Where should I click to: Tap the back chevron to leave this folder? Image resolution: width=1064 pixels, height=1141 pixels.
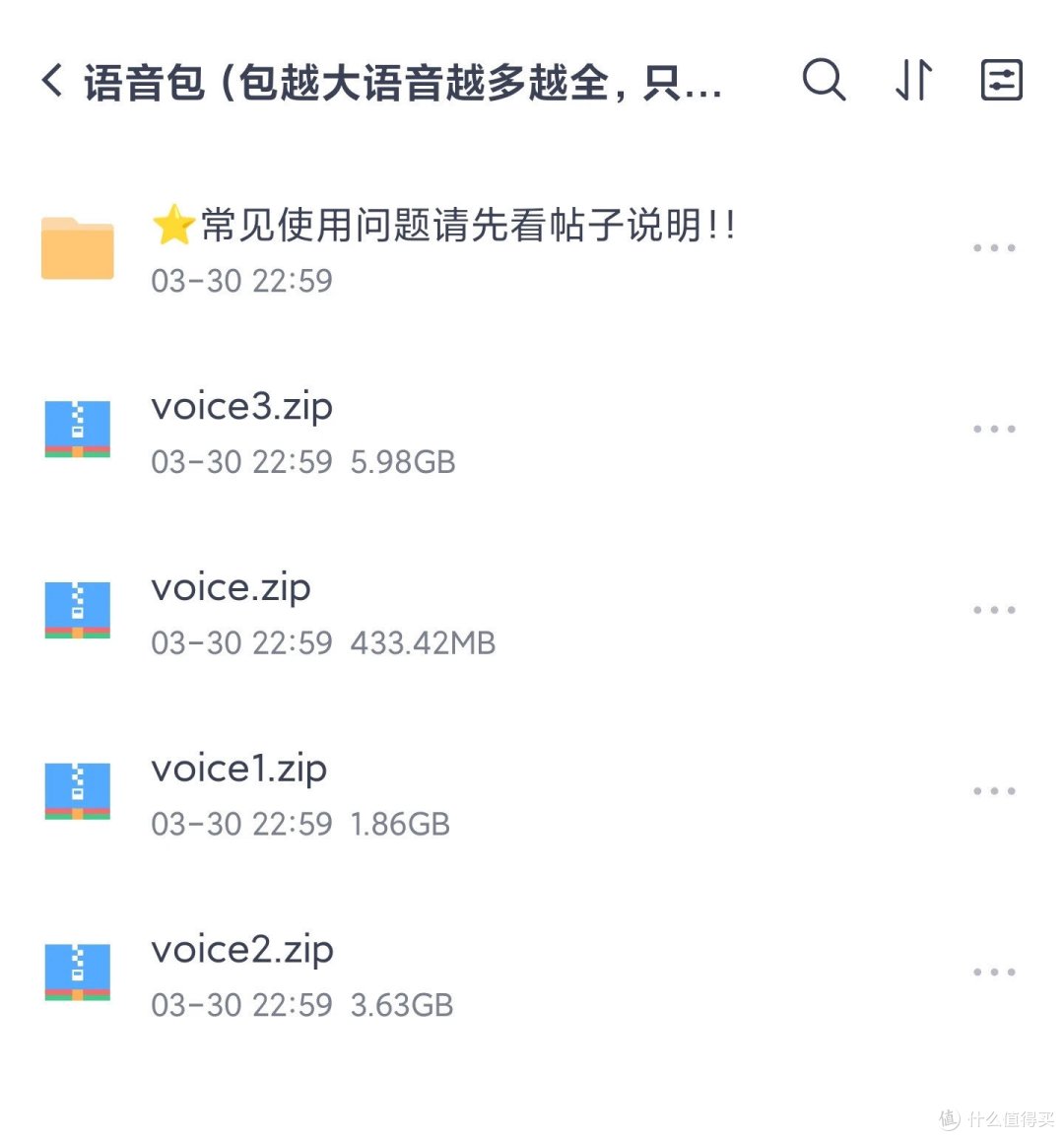[x=51, y=81]
